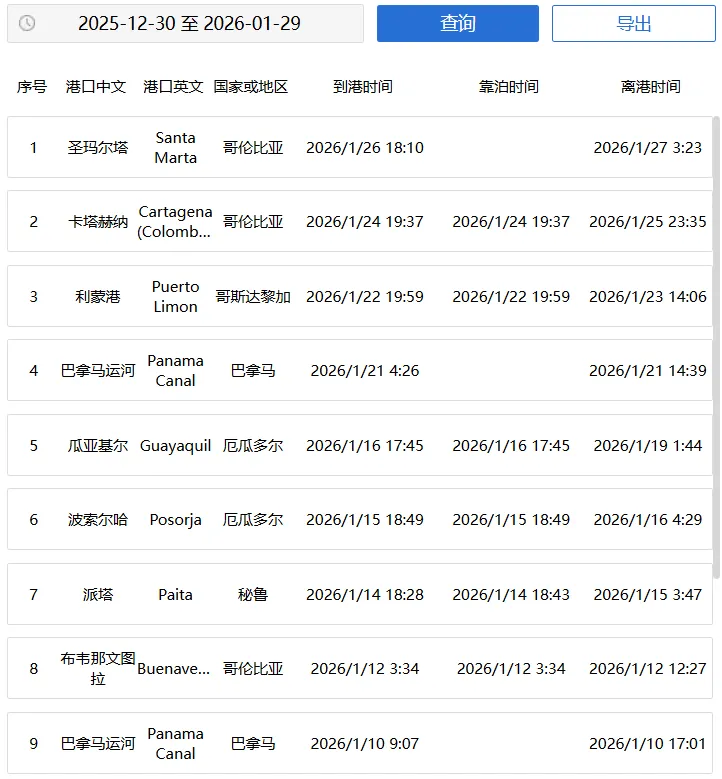Select the Puerto Limon row
Viewport: 722px width, 779px height.
[174, 296]
